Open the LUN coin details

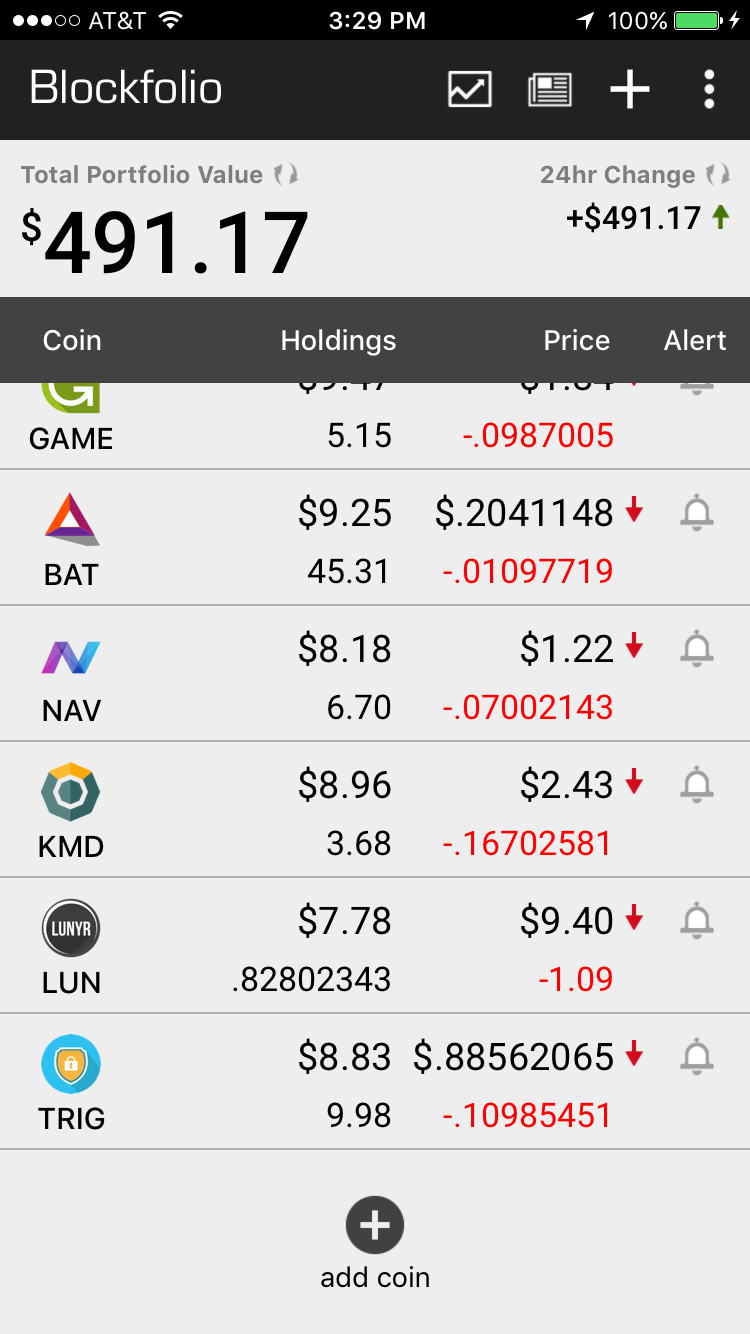pyautogui.click(x=72, y=947)
